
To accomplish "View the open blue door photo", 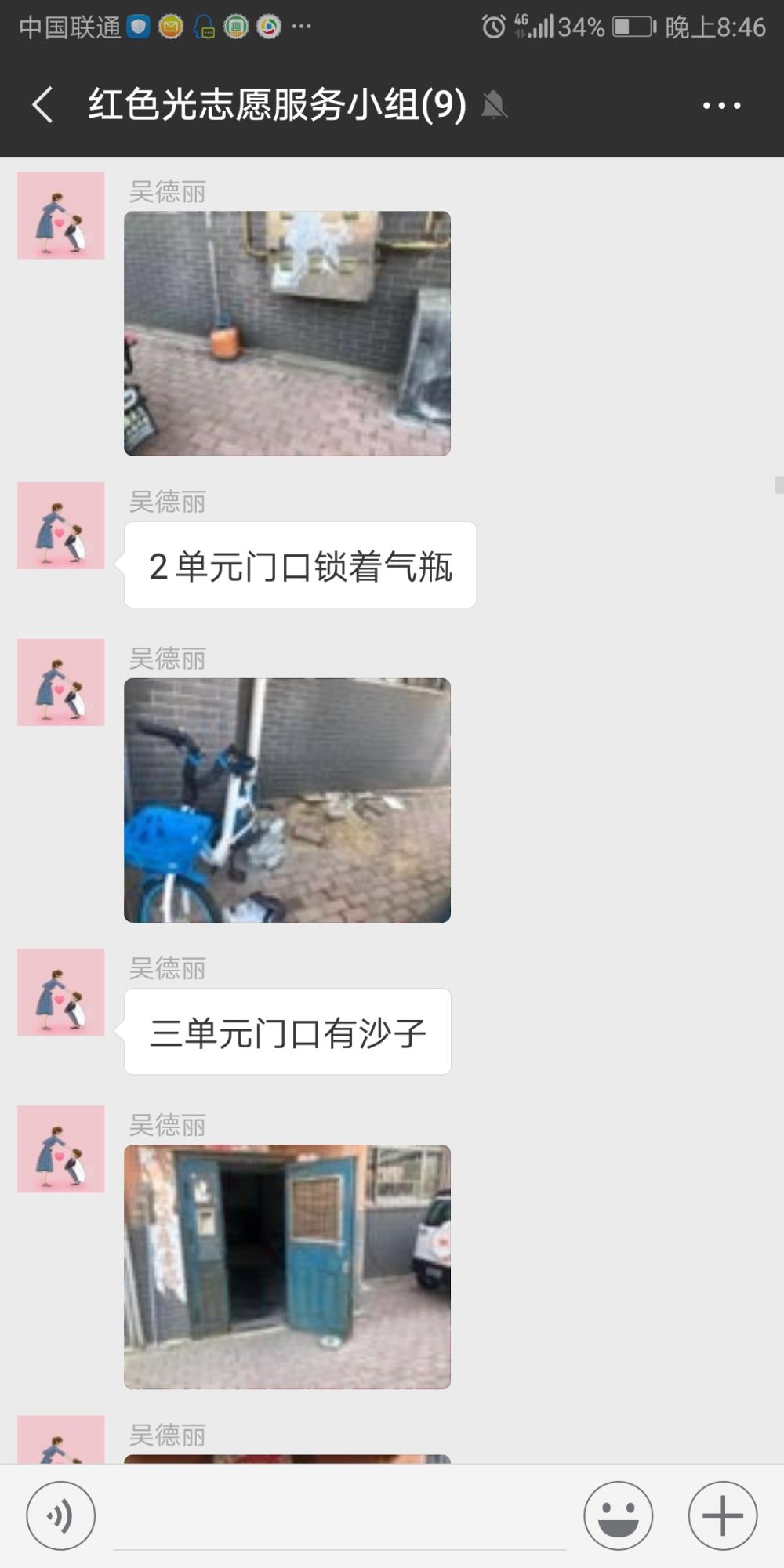I will tap(287, 1267).
